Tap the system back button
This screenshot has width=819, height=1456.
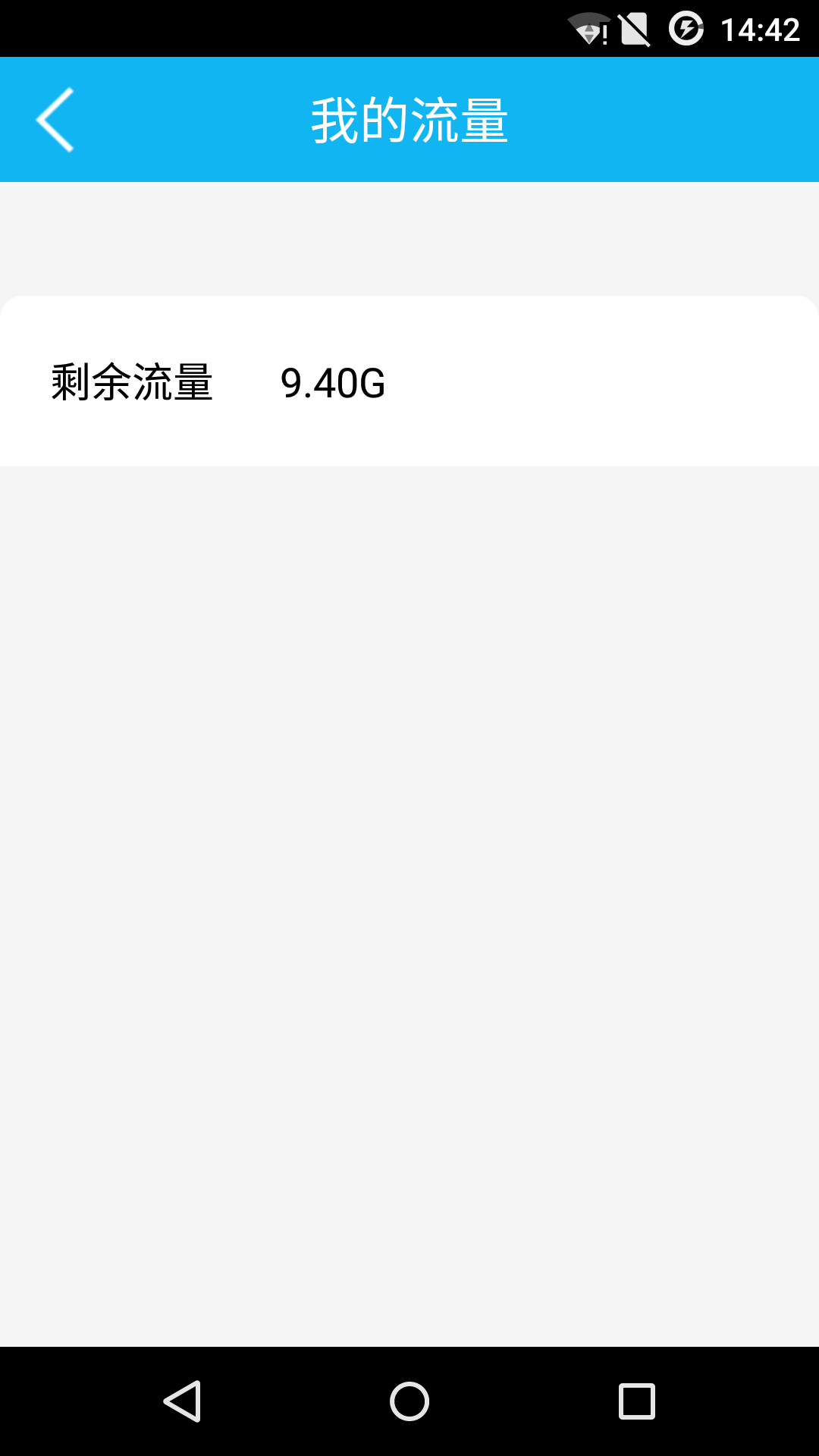(182, 1401)
